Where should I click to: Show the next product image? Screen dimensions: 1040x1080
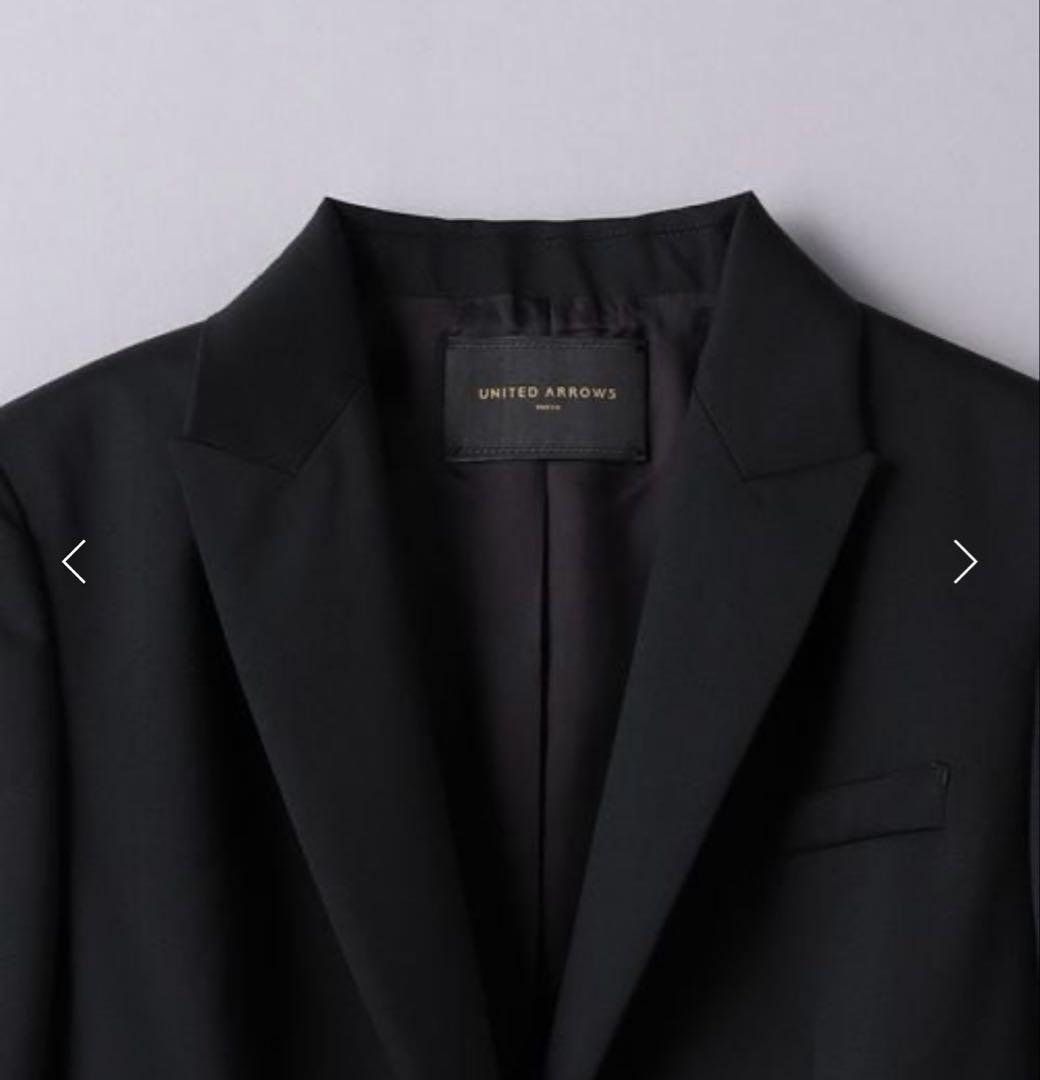coord(964,562)
